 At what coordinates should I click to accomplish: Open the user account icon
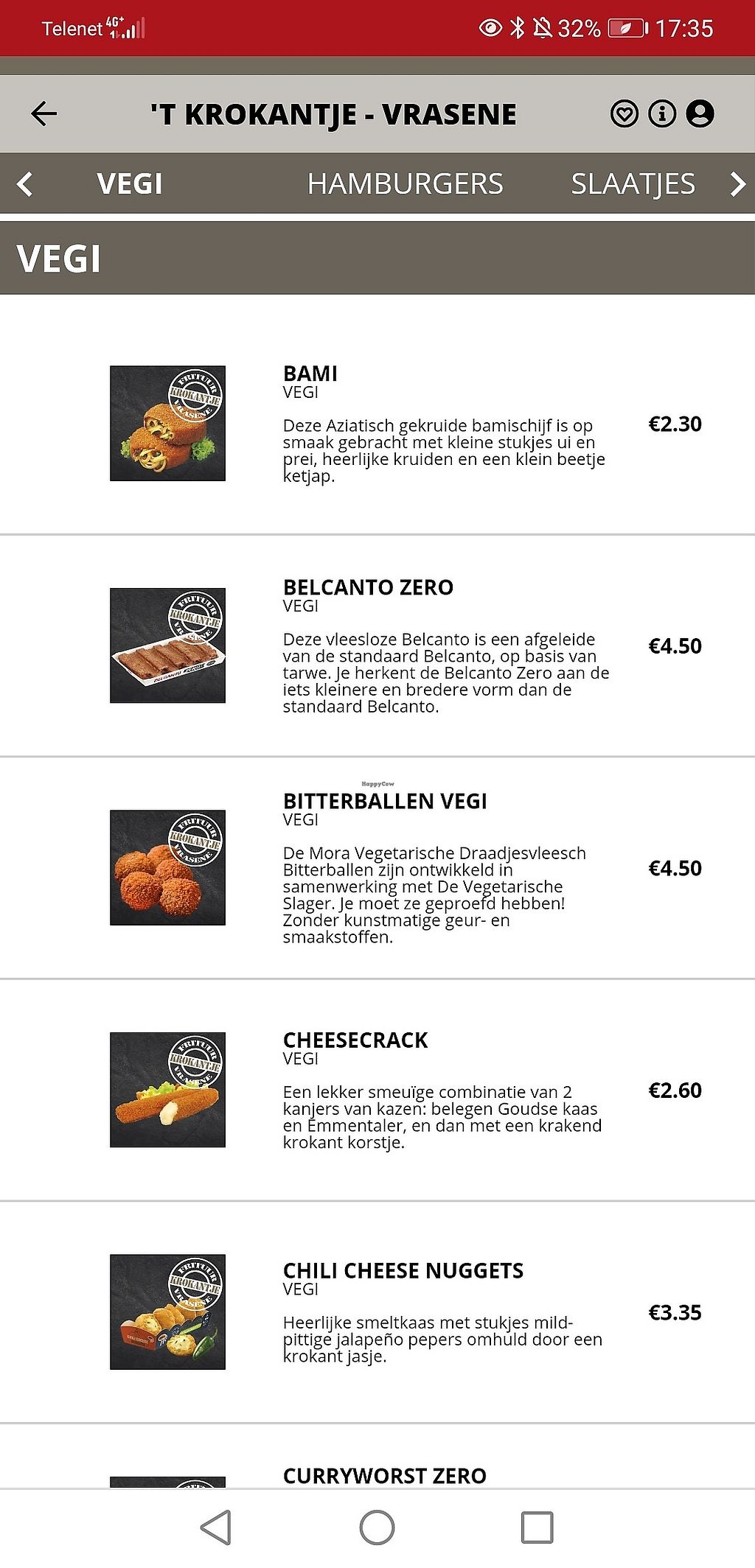point(700,113)
